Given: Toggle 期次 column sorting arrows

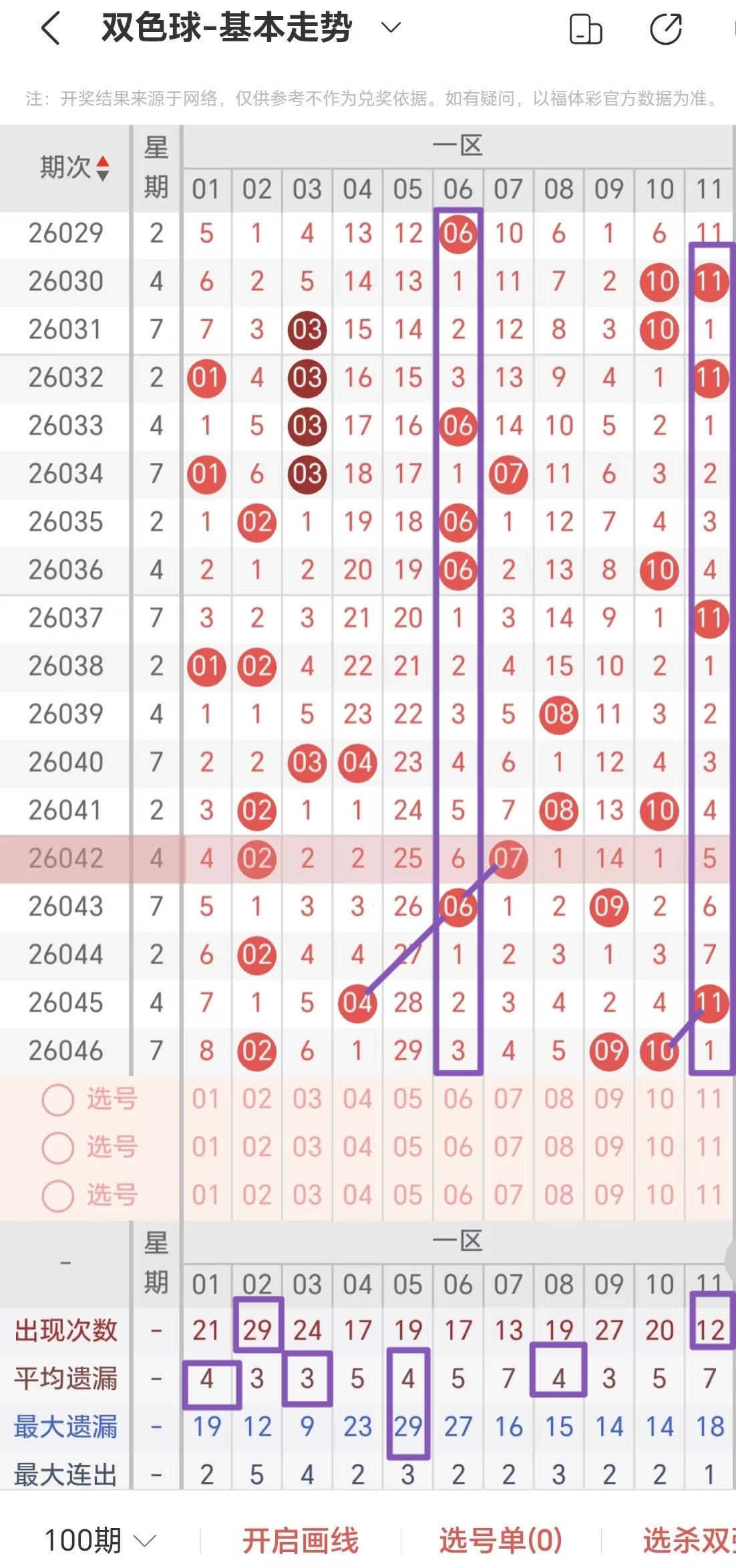Looking at the screenshot, I should 102,168.
